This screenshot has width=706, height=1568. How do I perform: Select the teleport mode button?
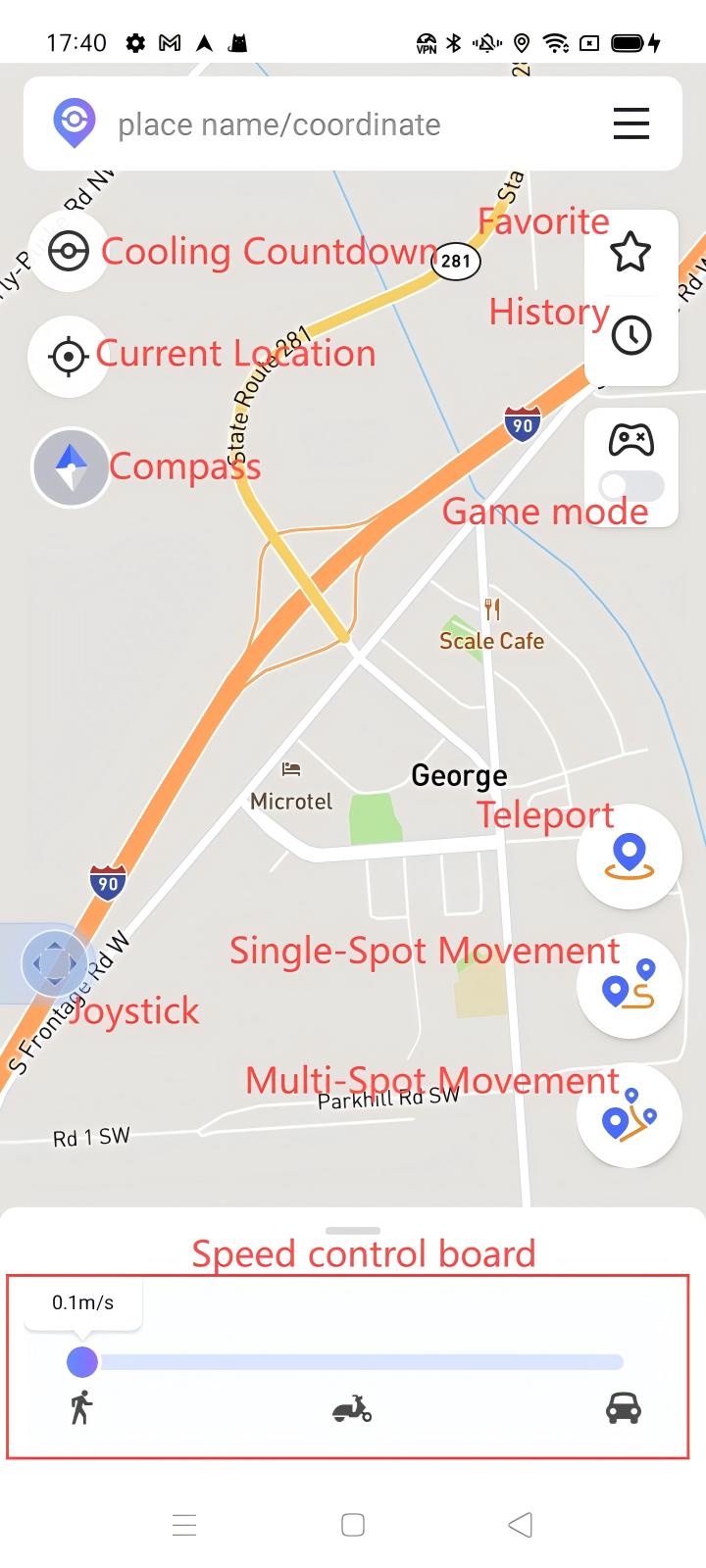coord(629,856)
